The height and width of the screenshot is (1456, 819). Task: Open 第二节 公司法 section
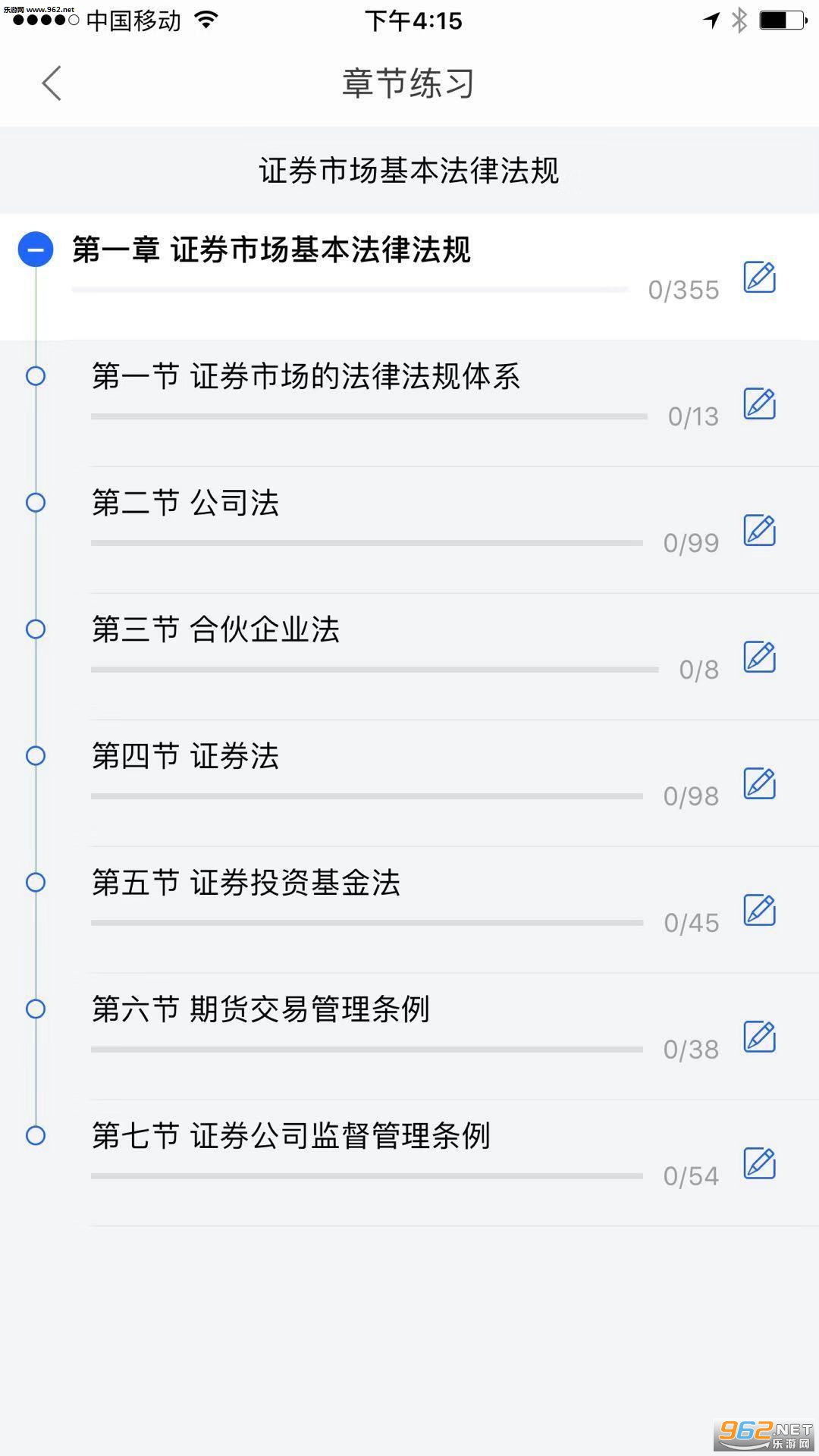pyautogui.click(x=186, y=504)
